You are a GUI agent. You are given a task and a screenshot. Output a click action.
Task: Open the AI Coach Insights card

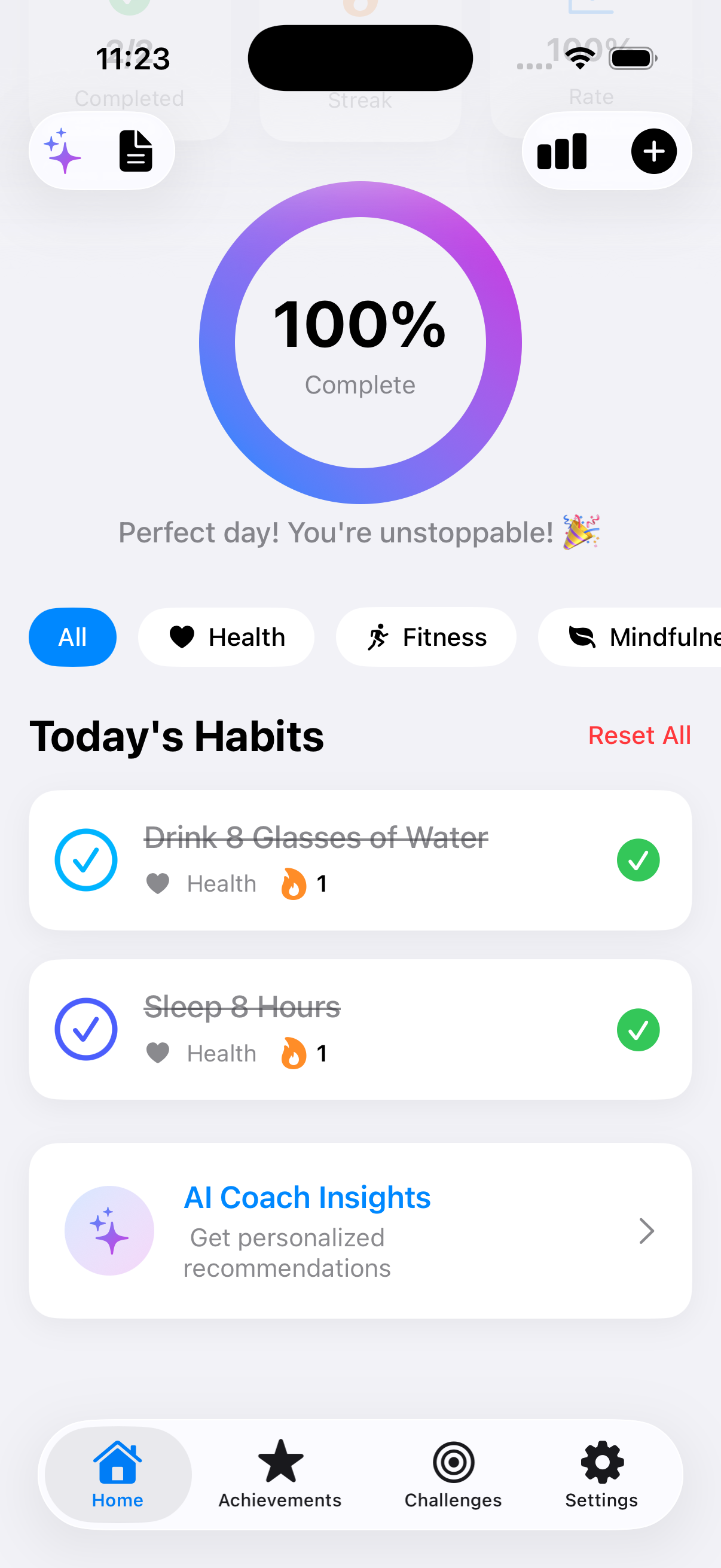point(360,1230)
